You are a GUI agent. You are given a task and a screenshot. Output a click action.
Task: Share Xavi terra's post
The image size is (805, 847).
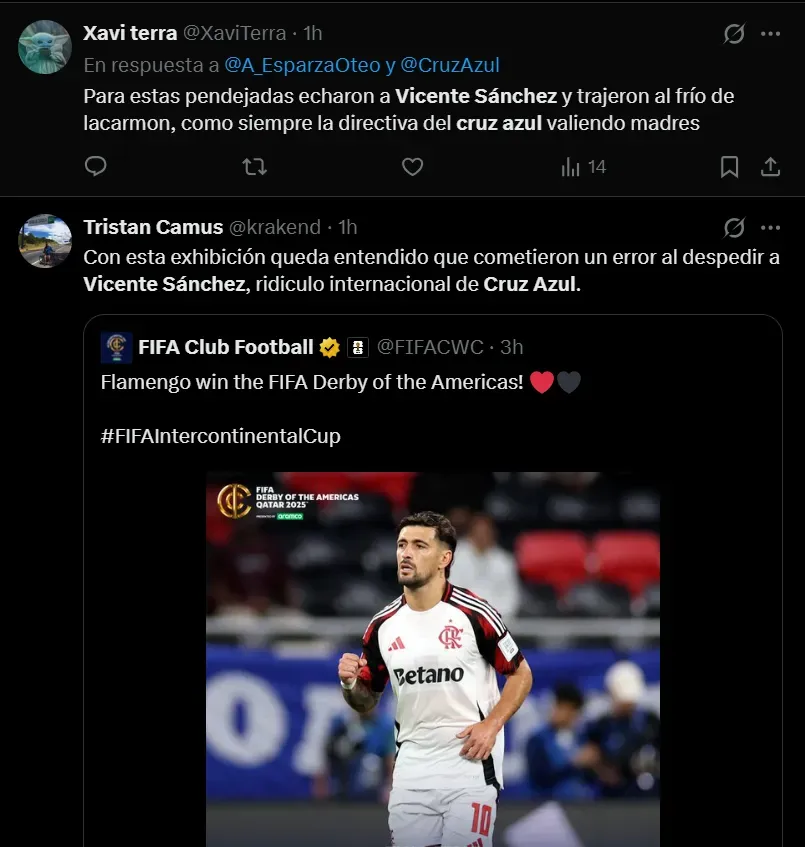pyautogui.click(x=770, y=167)
